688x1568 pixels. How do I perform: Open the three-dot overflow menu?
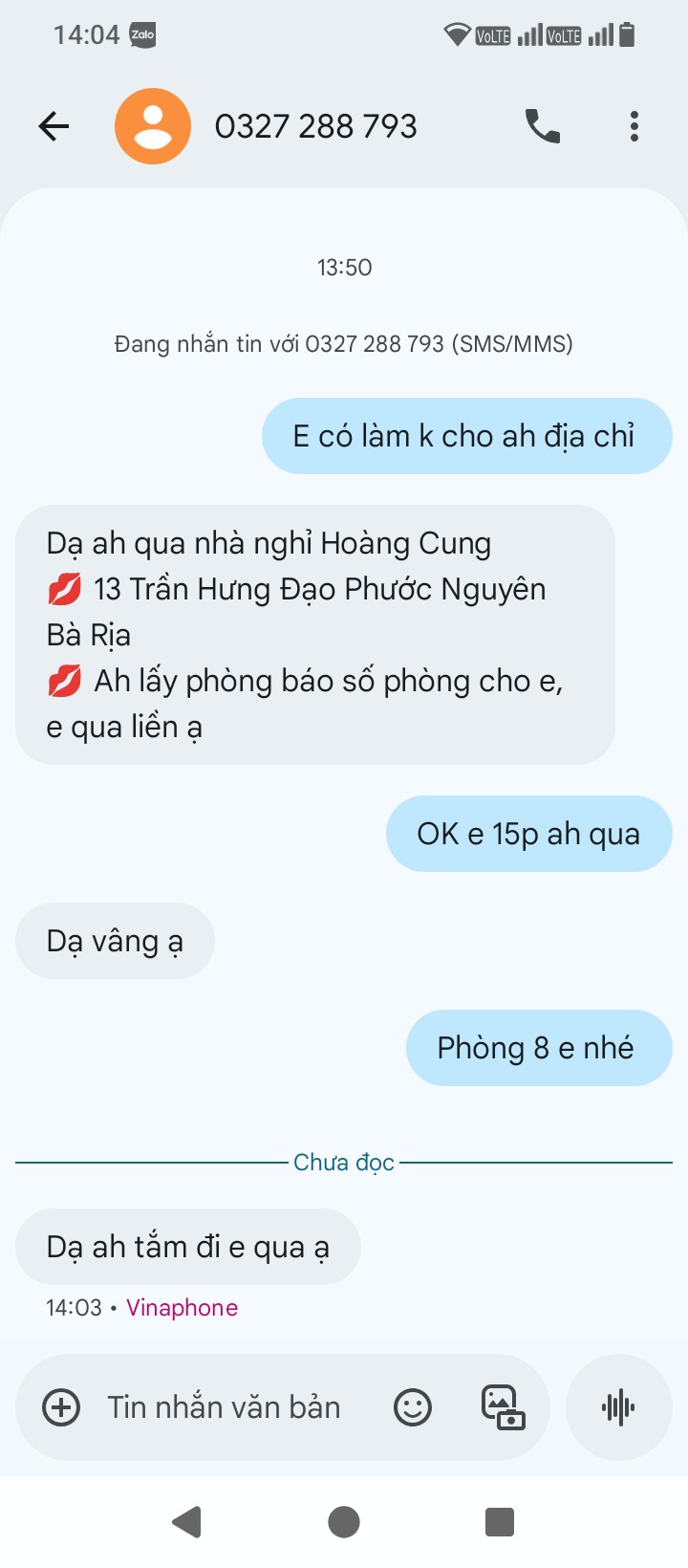click(x=634, y=126)
